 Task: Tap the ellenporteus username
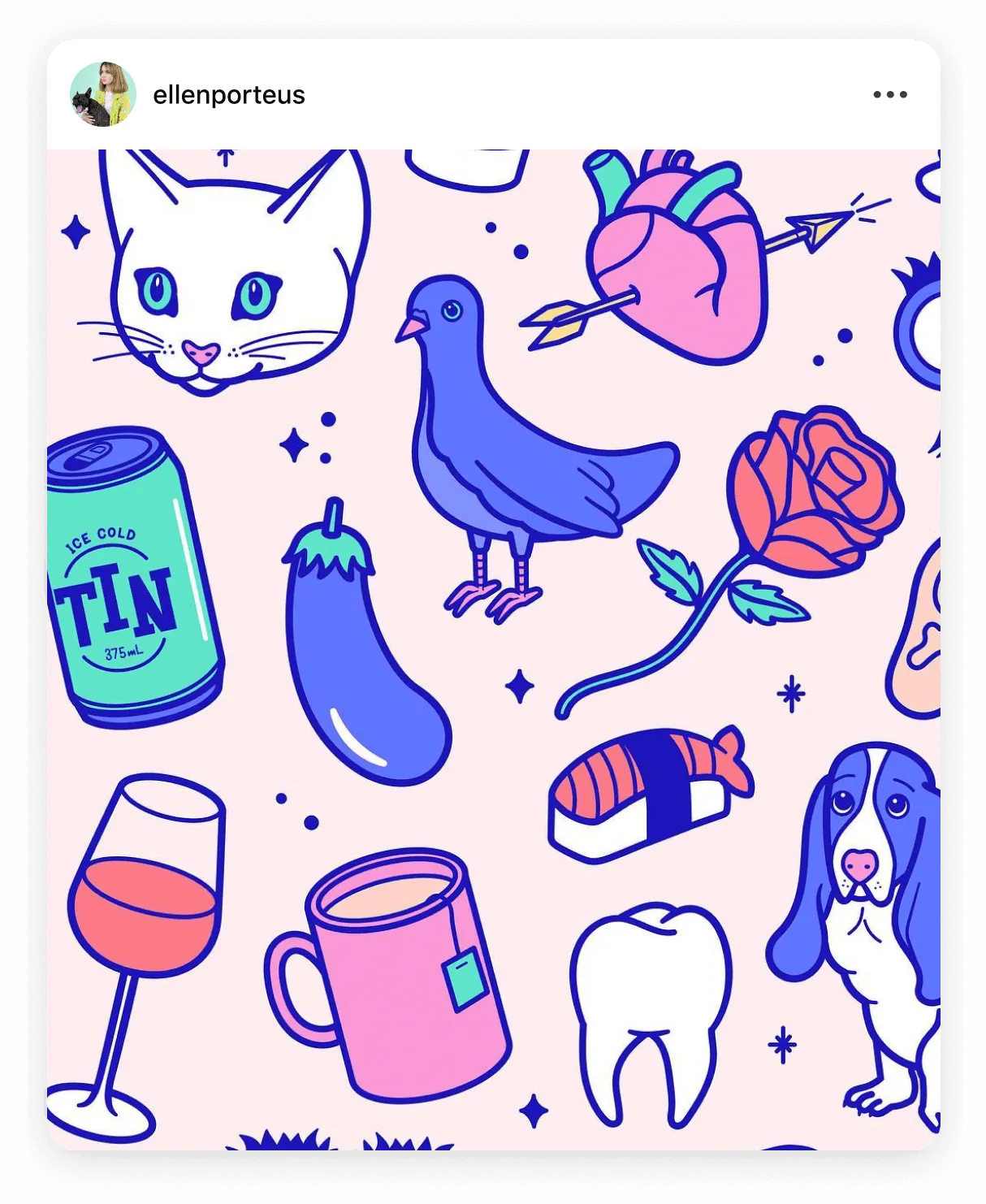(x=228, y=95)
